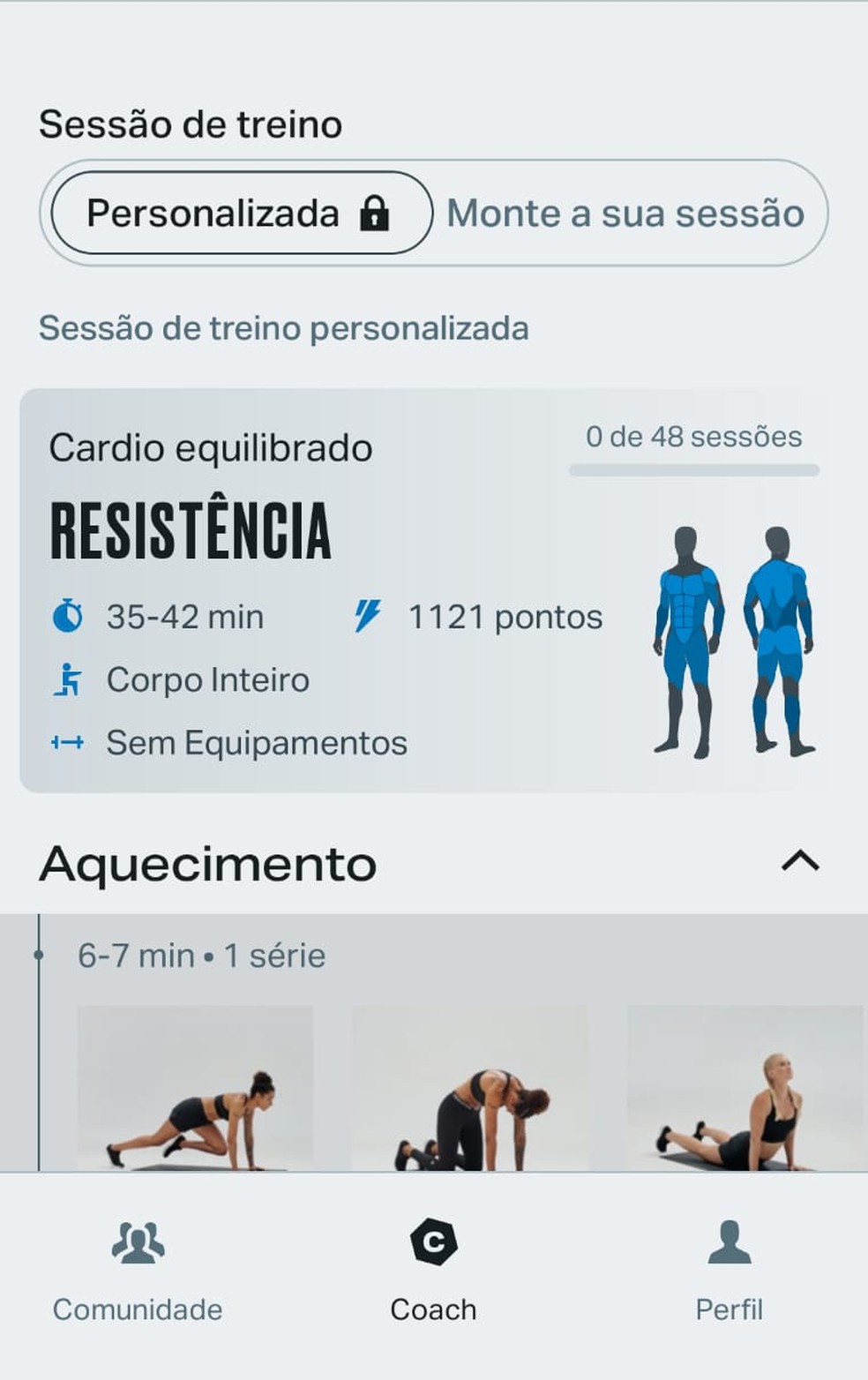This screenshot has width=868, height=1380.
Task: Open the Coach tab label
Action: [433, 1310]
